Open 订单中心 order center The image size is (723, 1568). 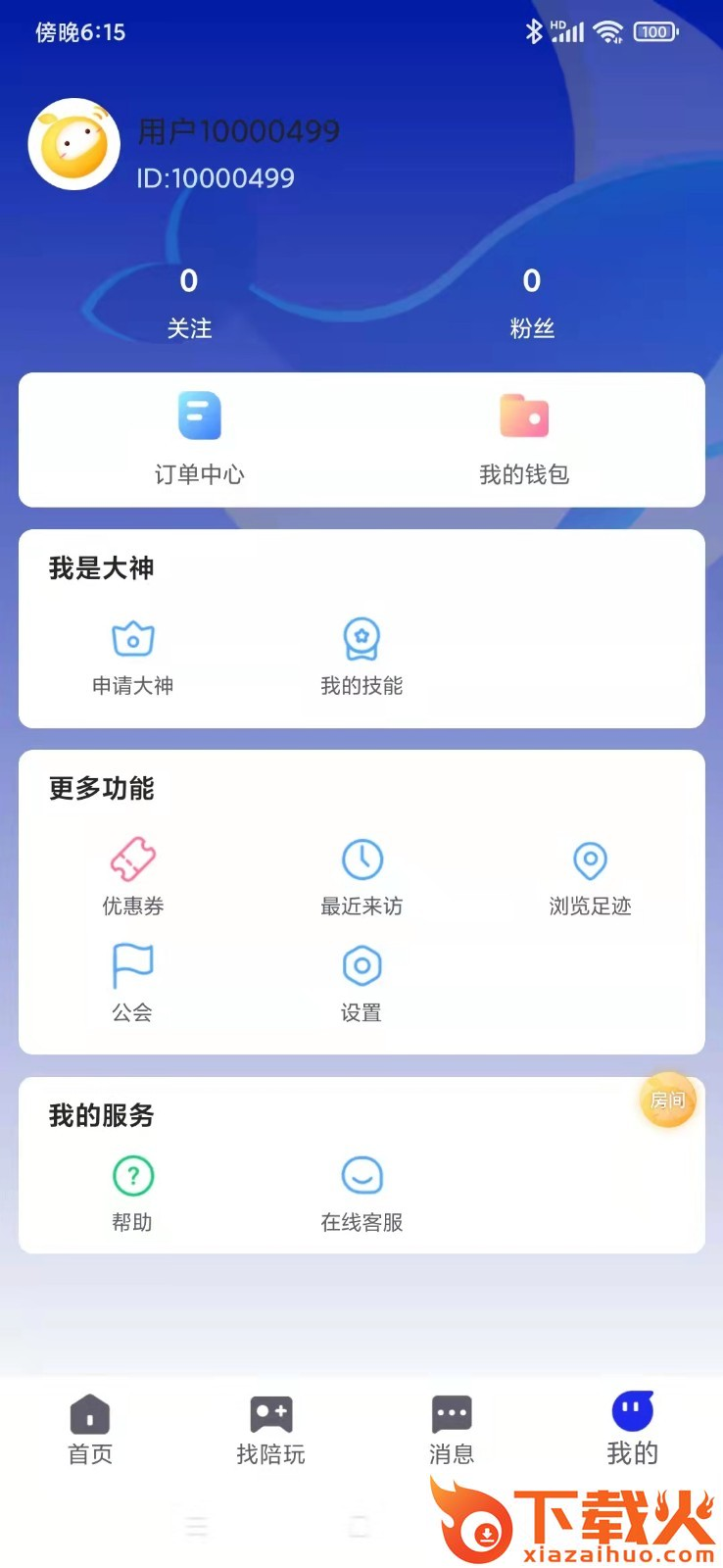200,438
